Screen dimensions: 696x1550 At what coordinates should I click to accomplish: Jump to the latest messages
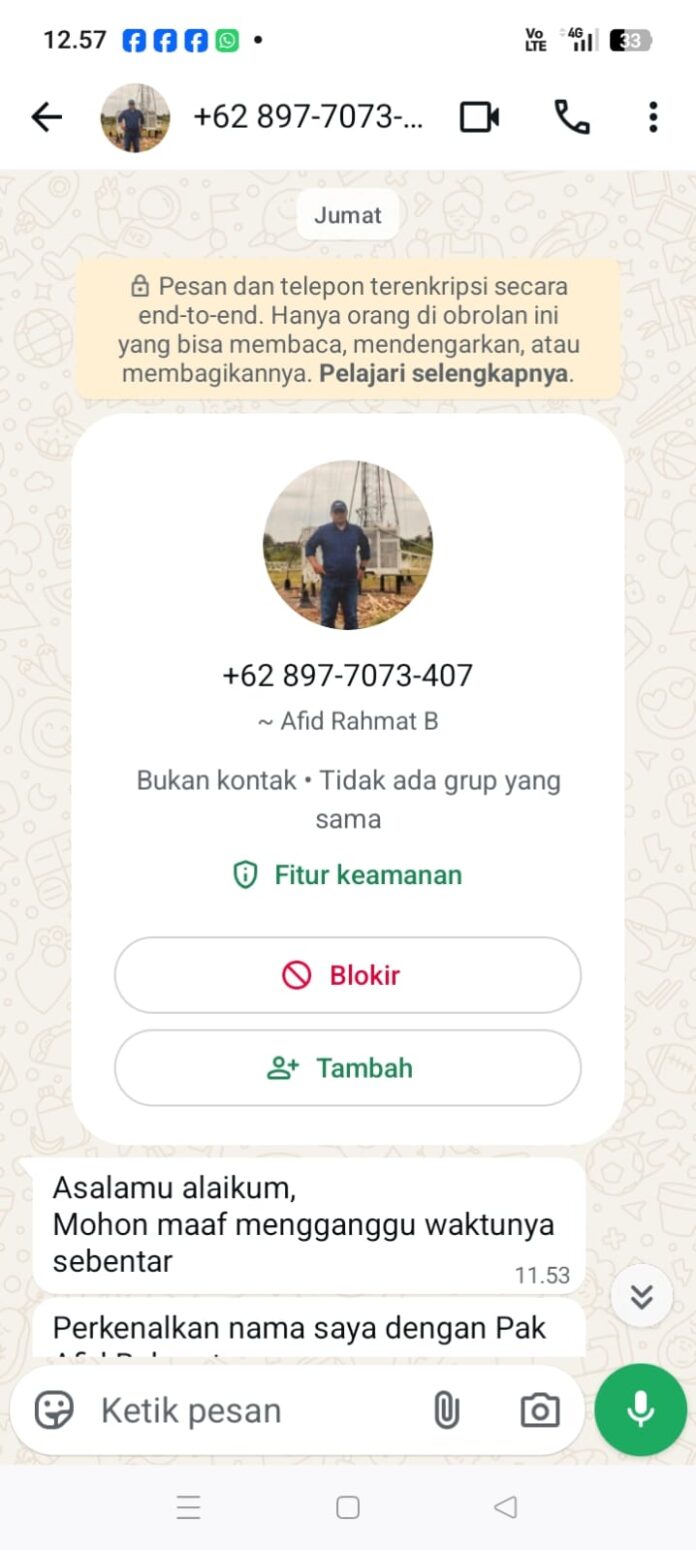click(x=641, y=1296)
